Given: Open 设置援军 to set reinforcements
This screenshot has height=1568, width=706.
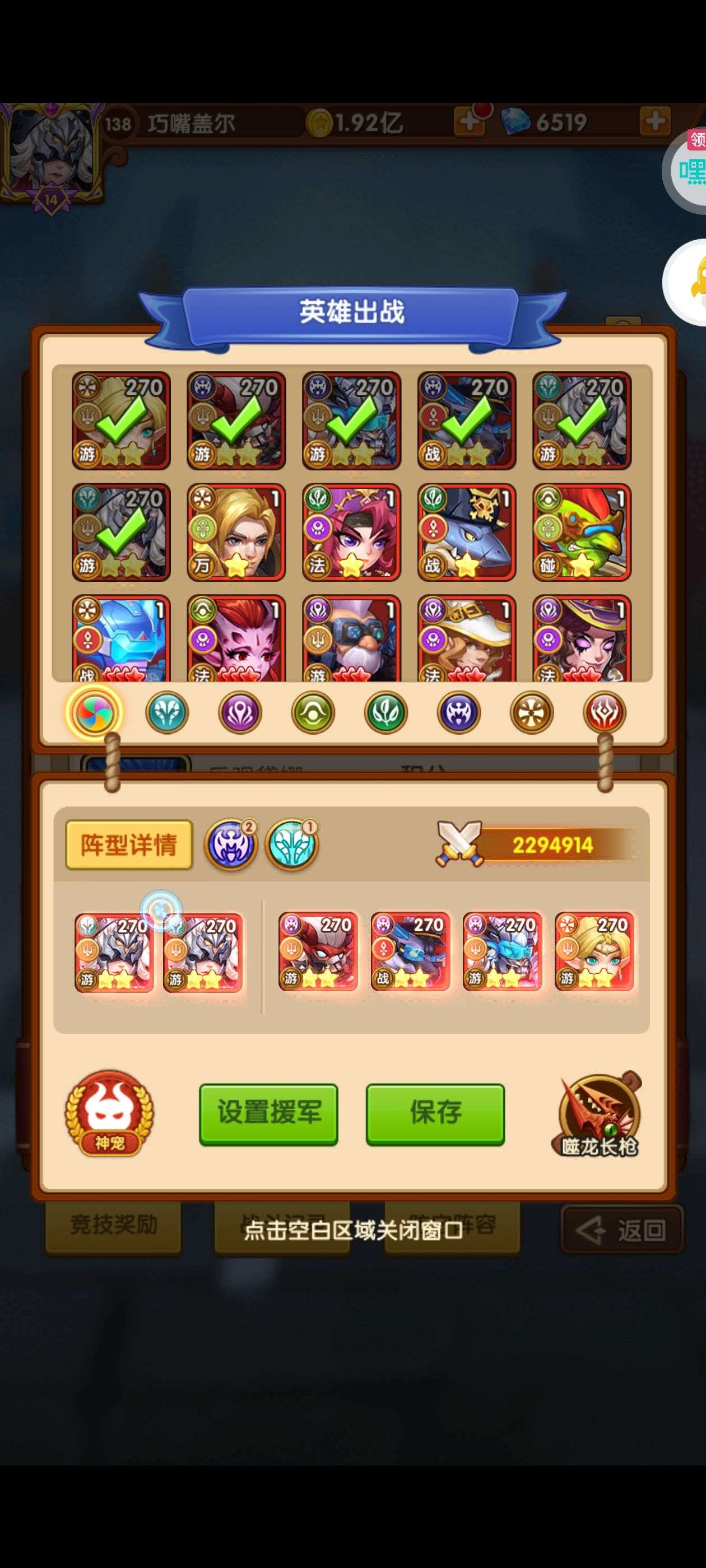Looking at the screenshot, I should (268, 1114).
